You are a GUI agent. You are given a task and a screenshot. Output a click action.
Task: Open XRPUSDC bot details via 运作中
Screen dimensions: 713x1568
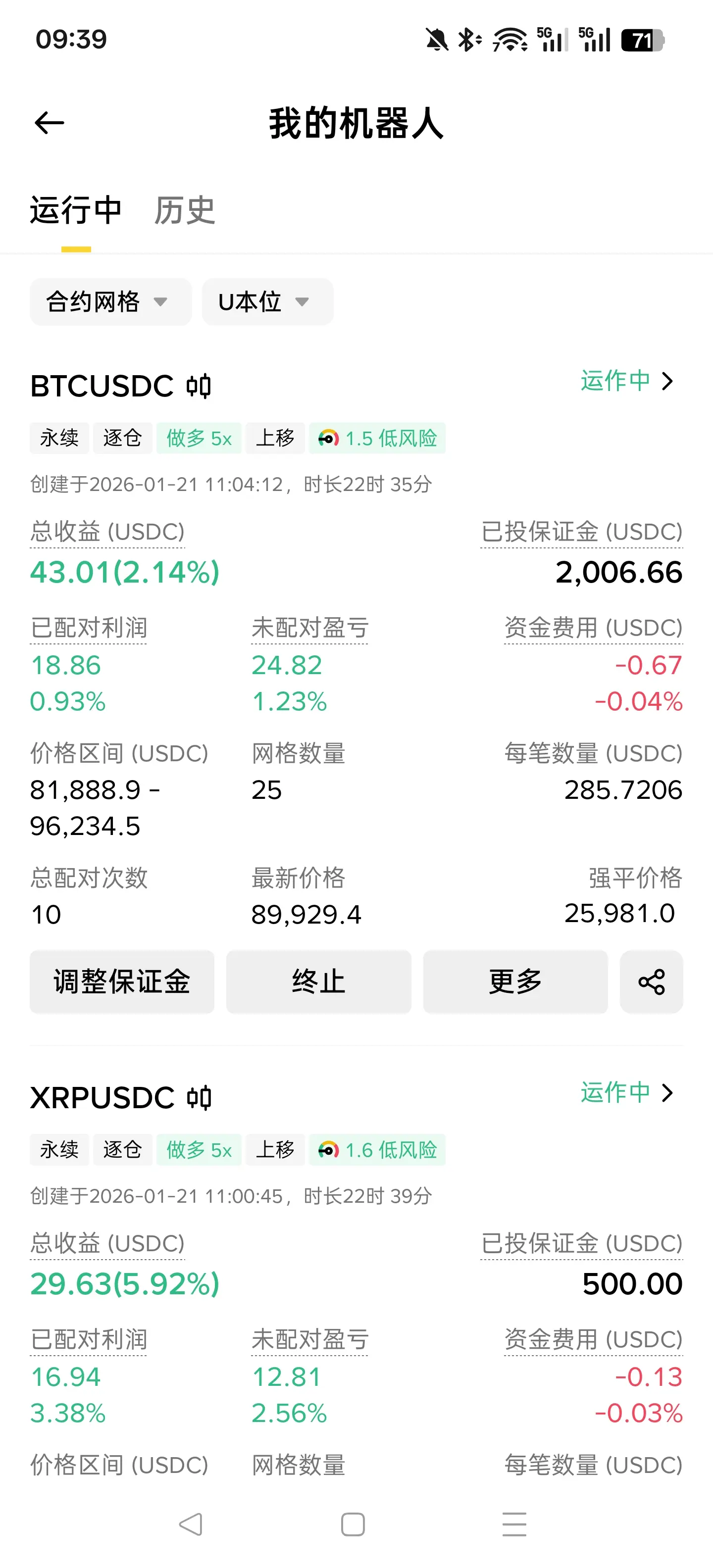click(x=626, y=1093)
